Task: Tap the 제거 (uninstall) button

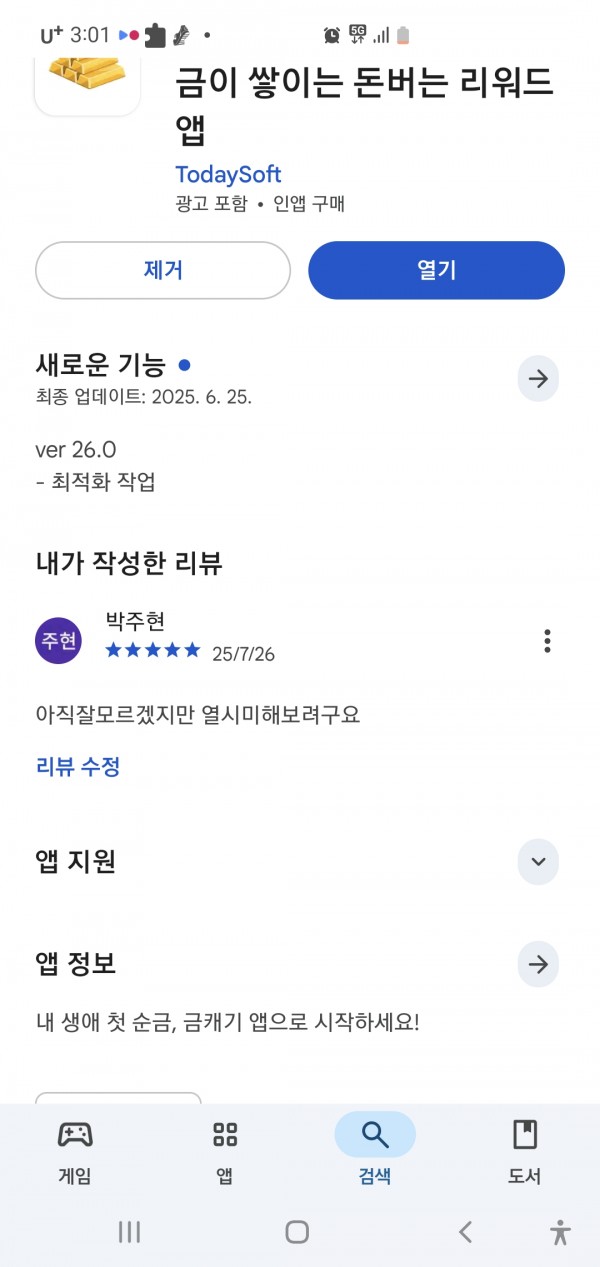Action: [163, 270]
